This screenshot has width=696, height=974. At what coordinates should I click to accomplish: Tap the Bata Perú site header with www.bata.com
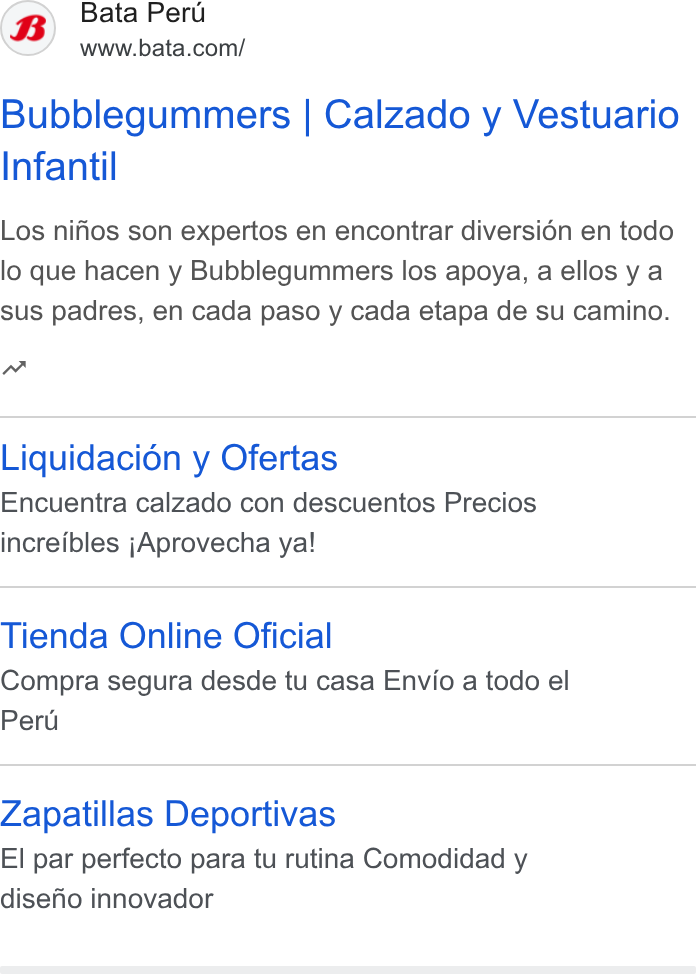point(123,29)
